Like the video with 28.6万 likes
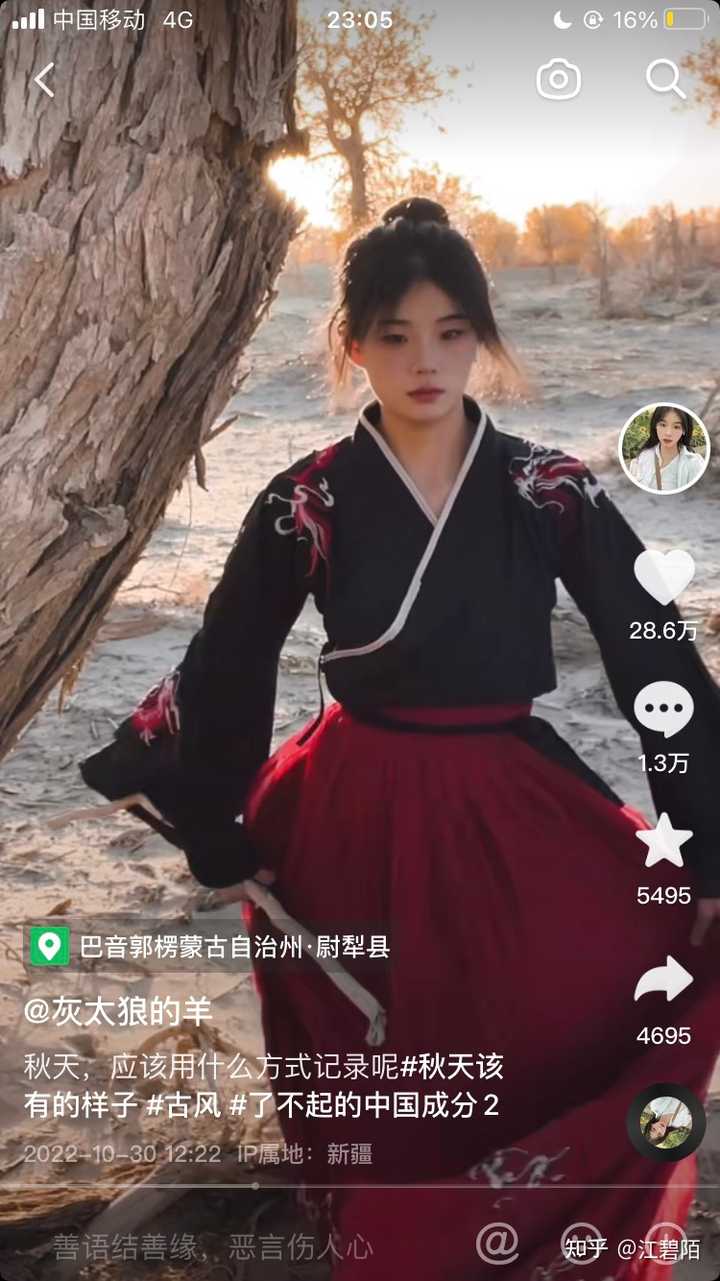This screenshot has height=1281, width=720. [664, 578]
